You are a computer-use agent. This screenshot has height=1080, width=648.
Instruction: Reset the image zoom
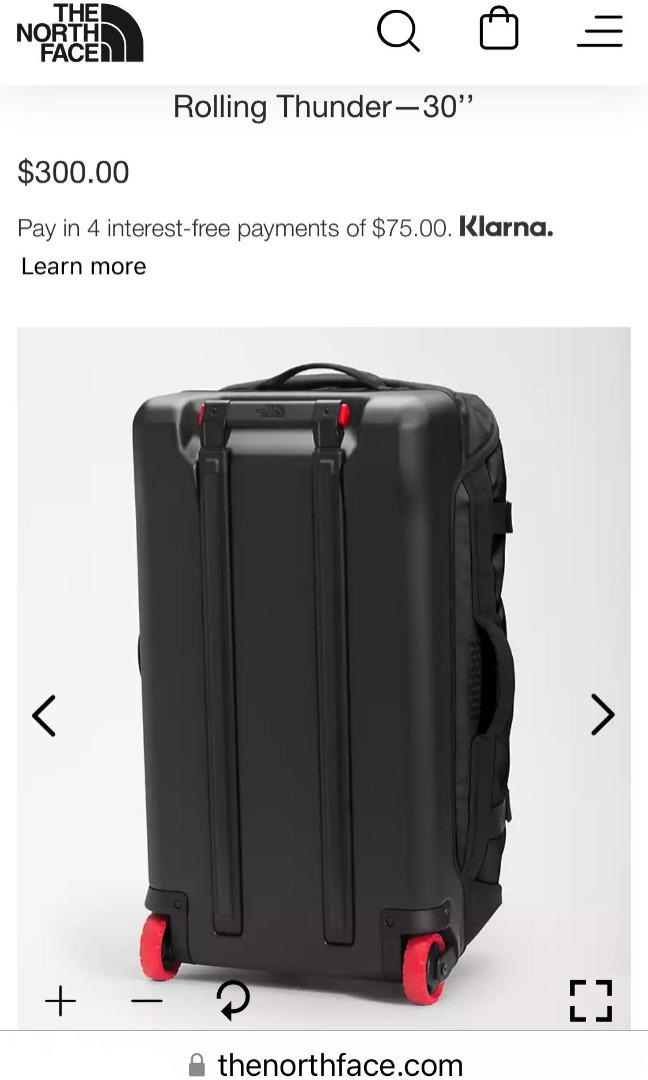coord(233,999)
